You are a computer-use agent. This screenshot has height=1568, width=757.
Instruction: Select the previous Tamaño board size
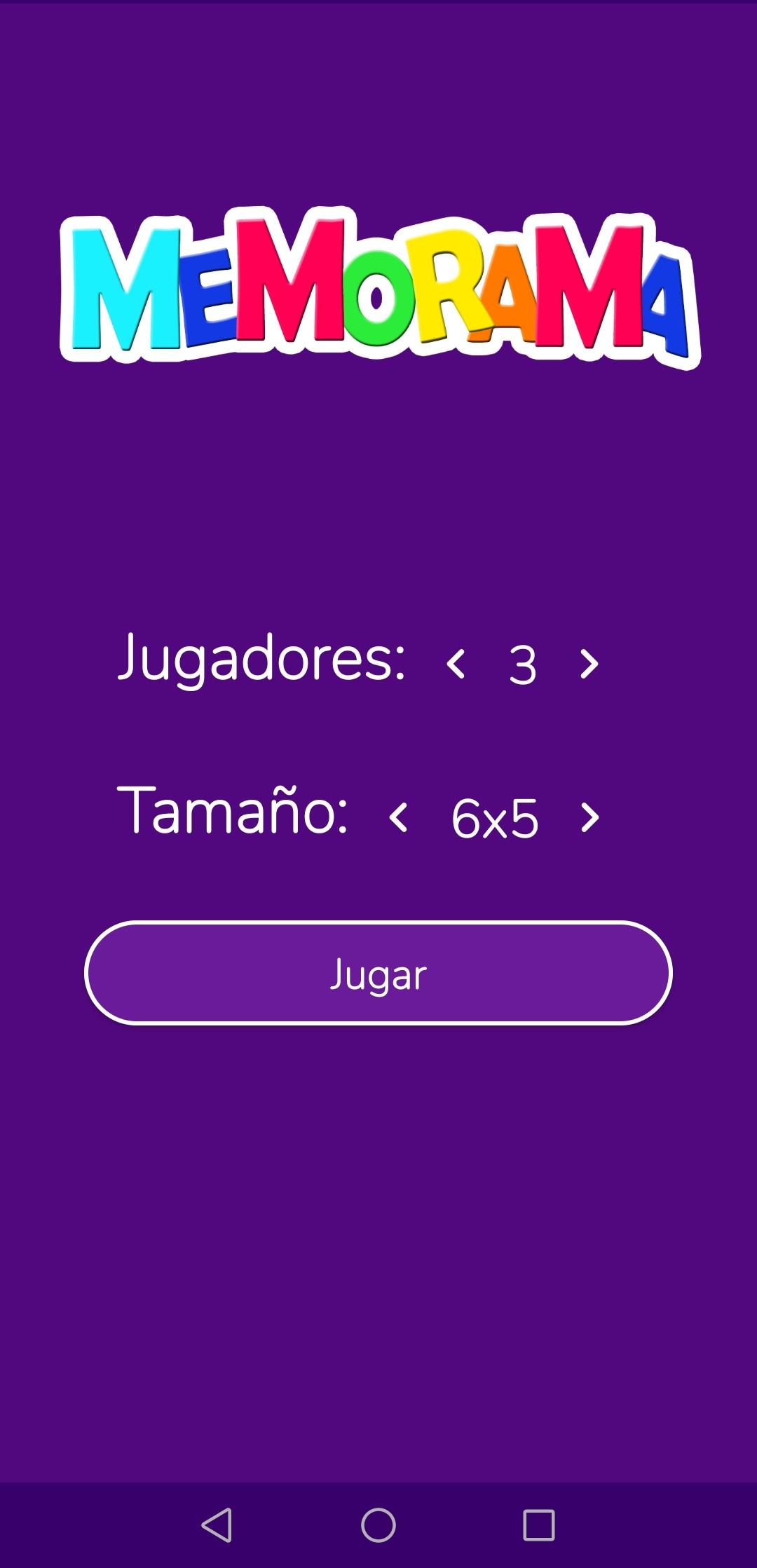pos(399,817)
